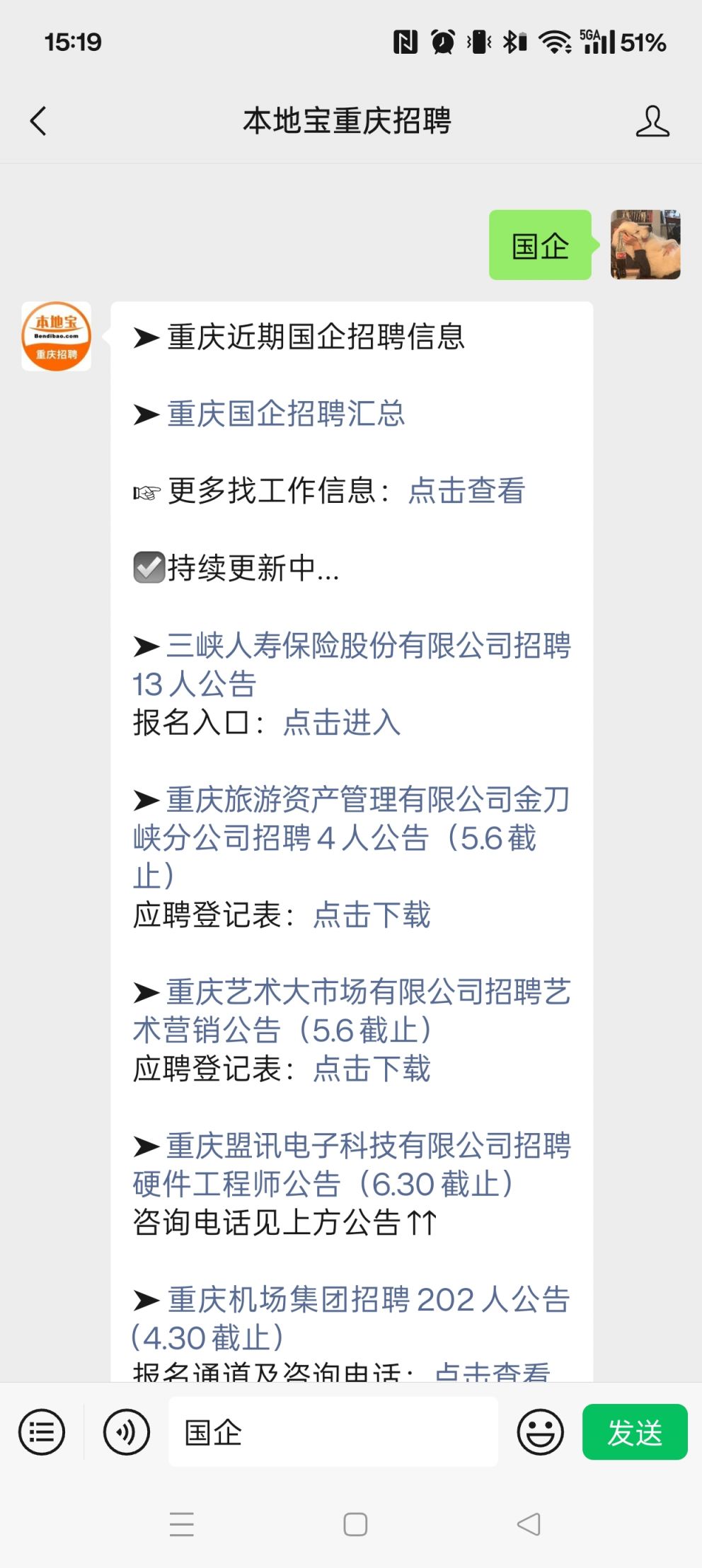Go back from the 本地宝重庆招聘 chat
This screenshot has height=1568, width=702.
tap(39, 121)
